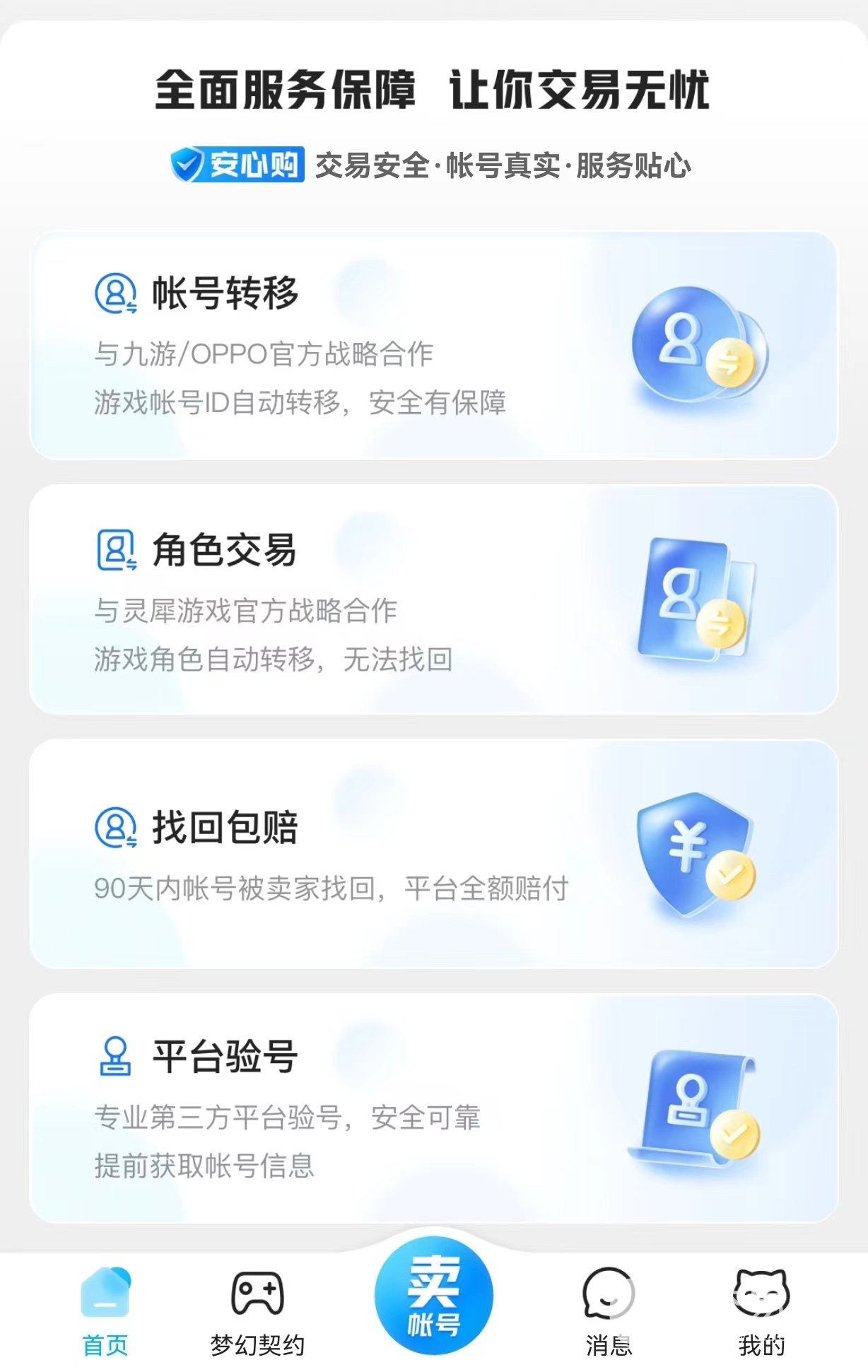Open the 找回包赔 service card

pos(433,854)
